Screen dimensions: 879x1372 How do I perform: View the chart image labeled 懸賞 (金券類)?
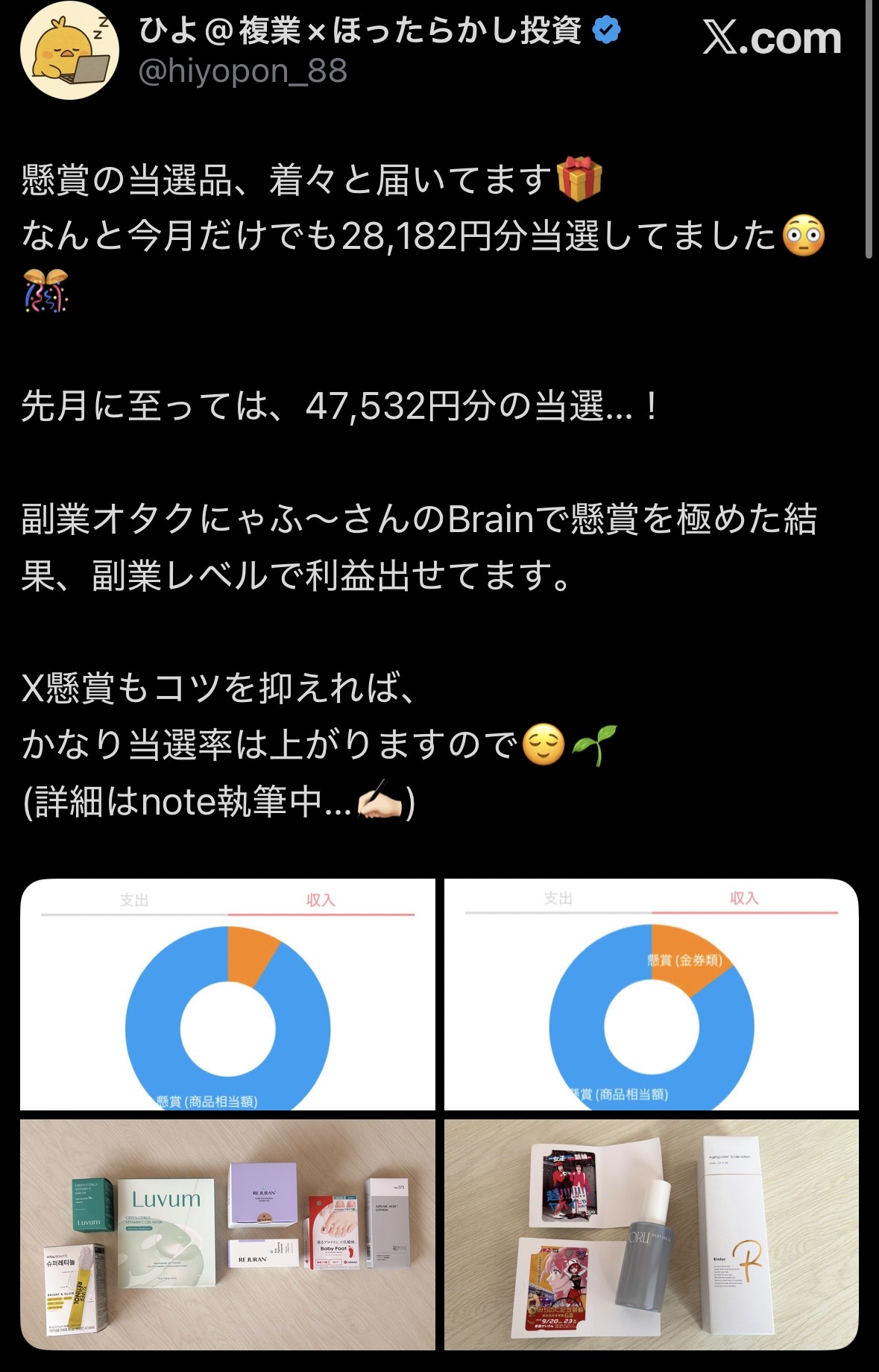(651, 994)
